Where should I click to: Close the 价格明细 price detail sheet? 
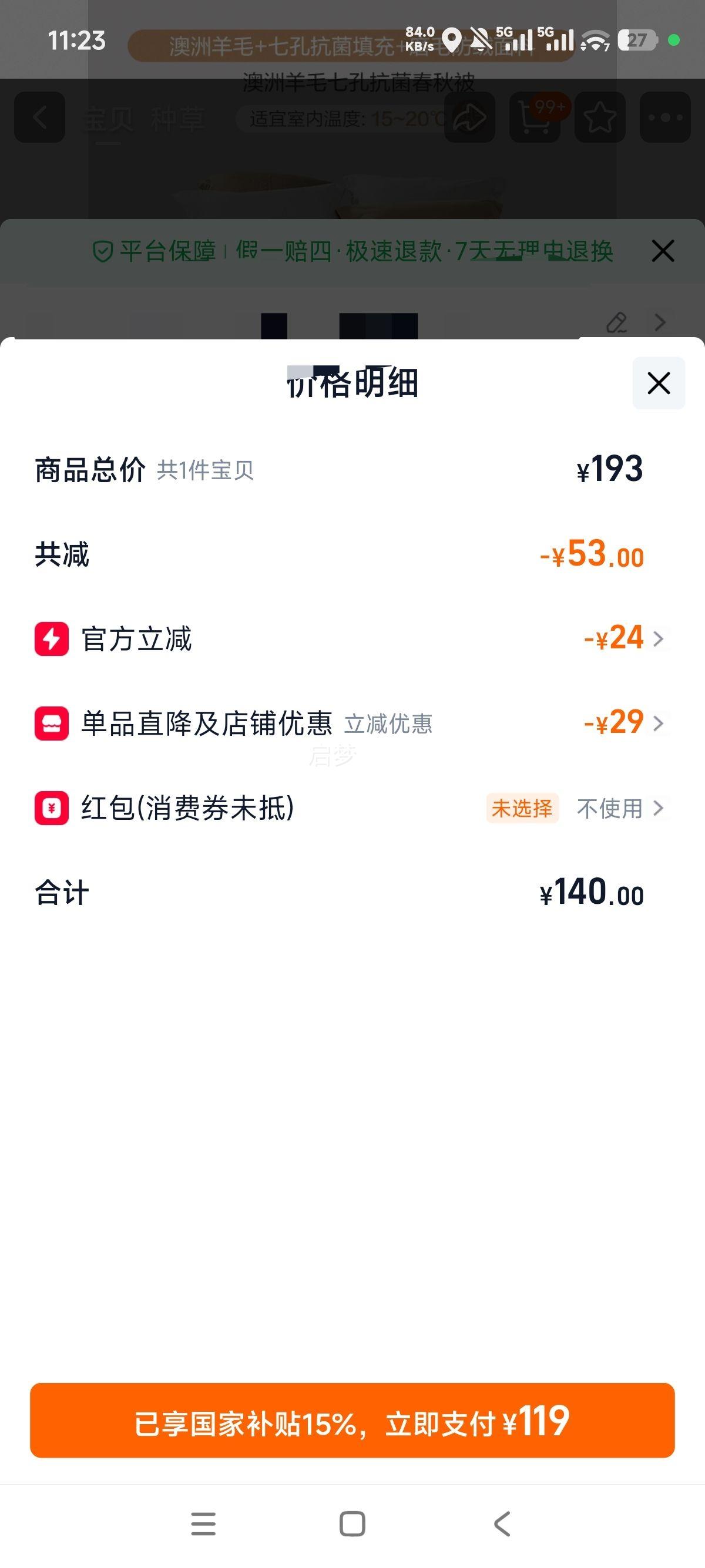tap(658, 382)
